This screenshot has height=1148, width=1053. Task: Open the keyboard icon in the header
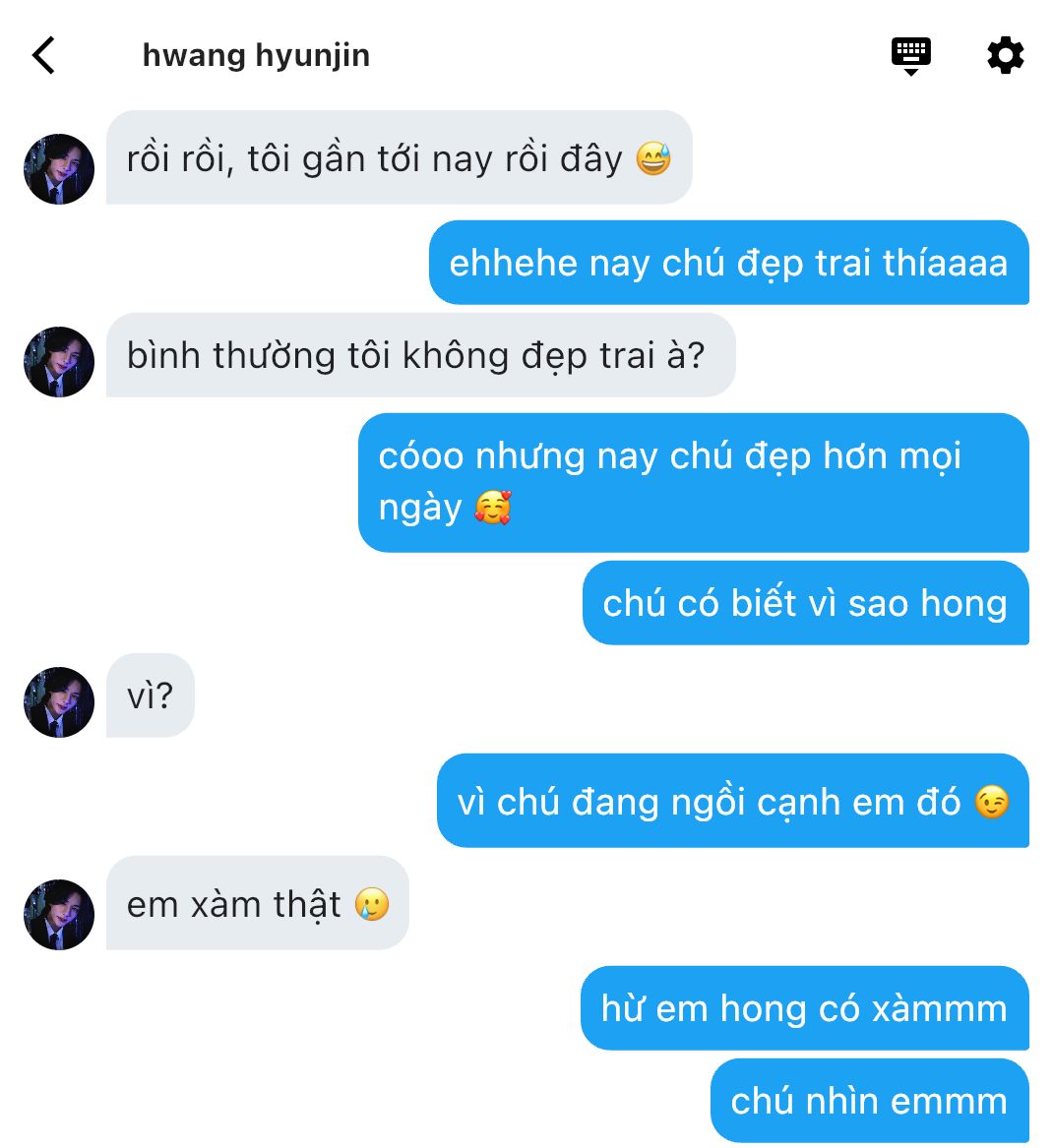click(x=910, y=55)
